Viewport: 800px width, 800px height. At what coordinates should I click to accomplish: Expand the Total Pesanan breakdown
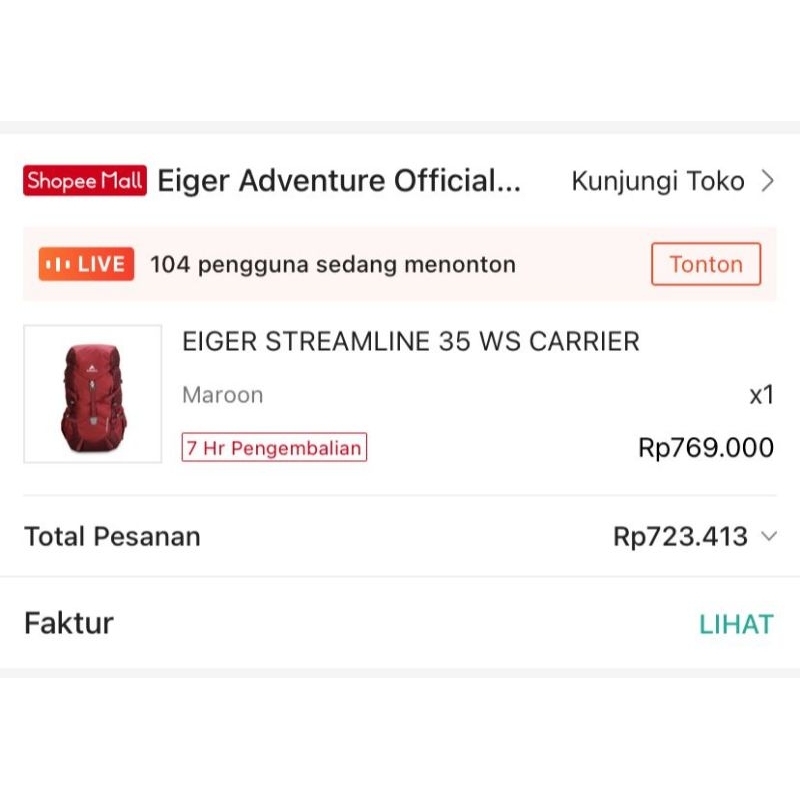(x=768, y=537)
